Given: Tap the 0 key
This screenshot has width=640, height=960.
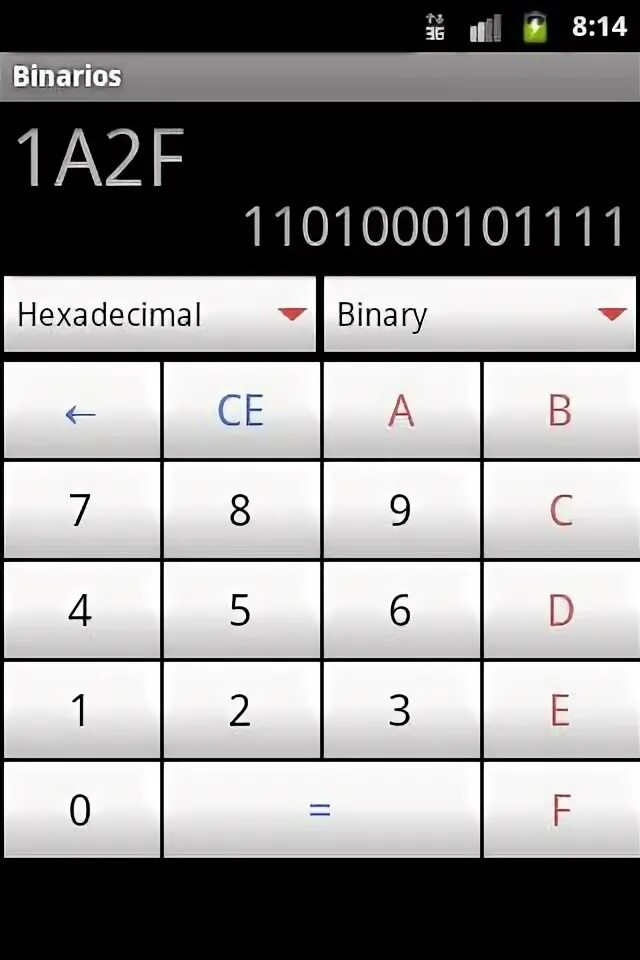Looking at the screenshot, I should pyautogui.click(x=81, y=810).
